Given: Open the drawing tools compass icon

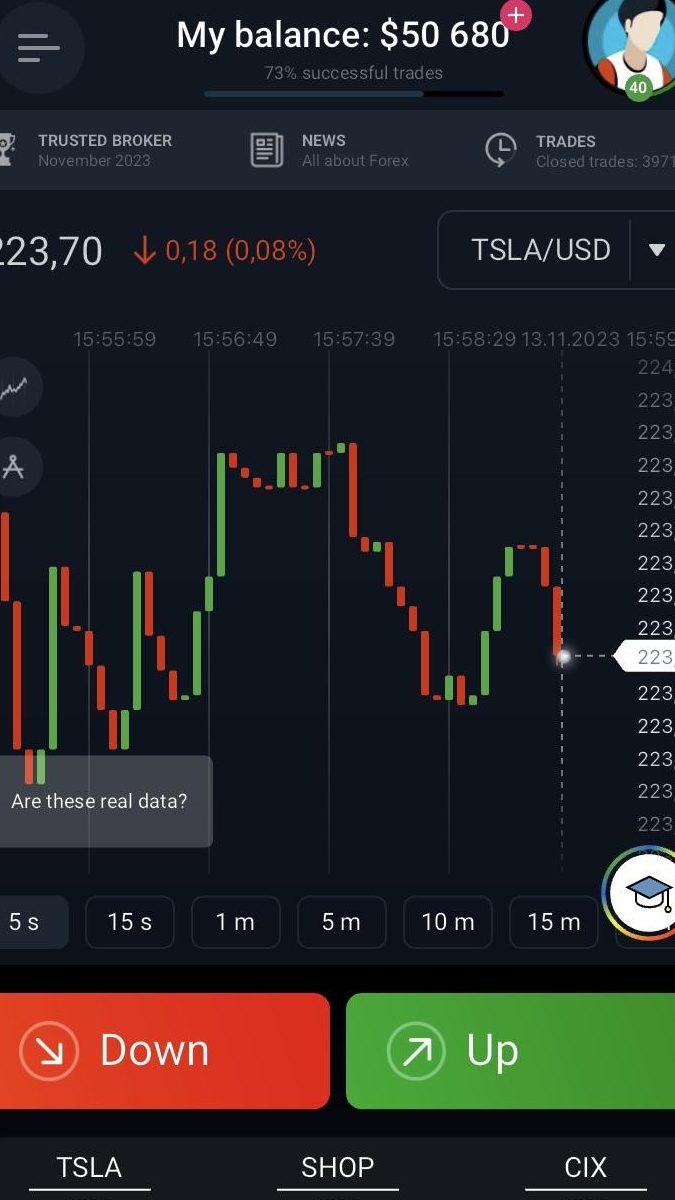Looking at the screenshot, I should [14, 466].
